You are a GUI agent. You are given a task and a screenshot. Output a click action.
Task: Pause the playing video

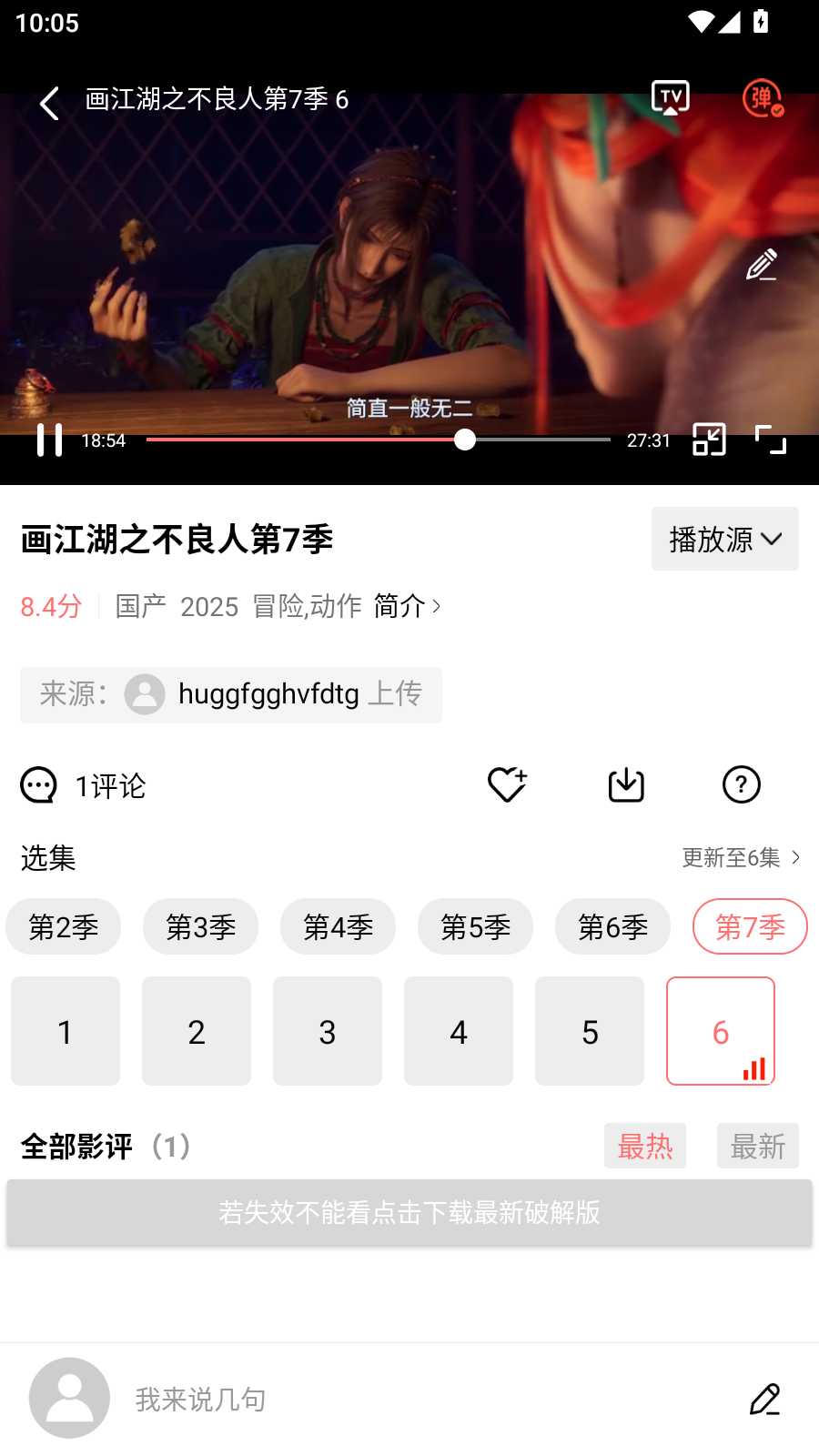tap(49, 440)
